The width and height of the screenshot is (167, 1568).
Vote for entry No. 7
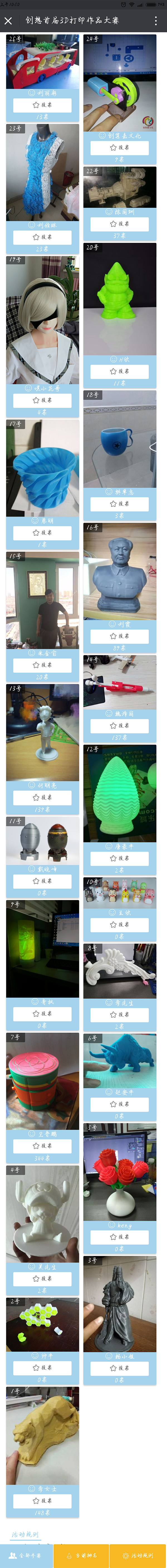coord(43,1146)
